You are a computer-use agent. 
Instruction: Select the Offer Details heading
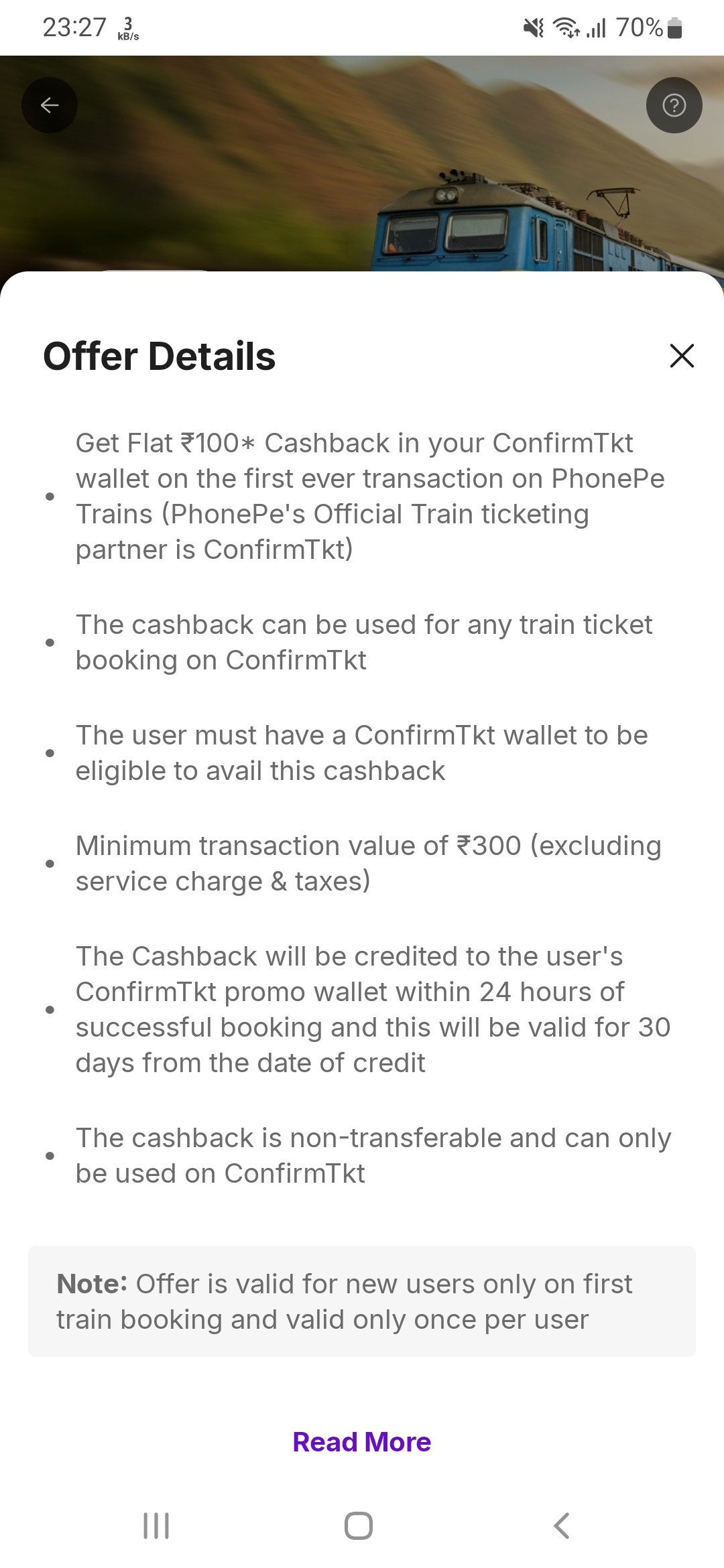coord(158,356)
